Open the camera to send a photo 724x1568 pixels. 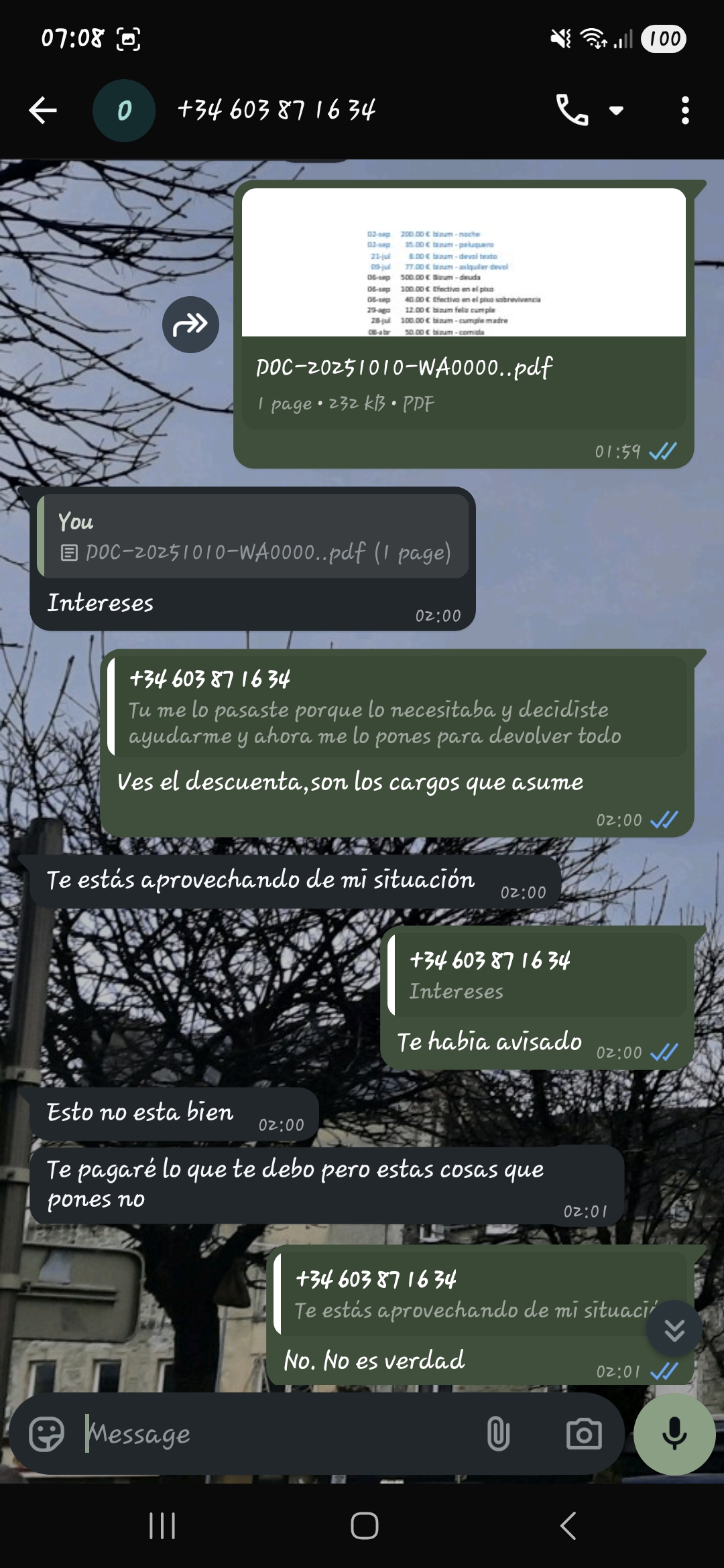click(584, 1435)
